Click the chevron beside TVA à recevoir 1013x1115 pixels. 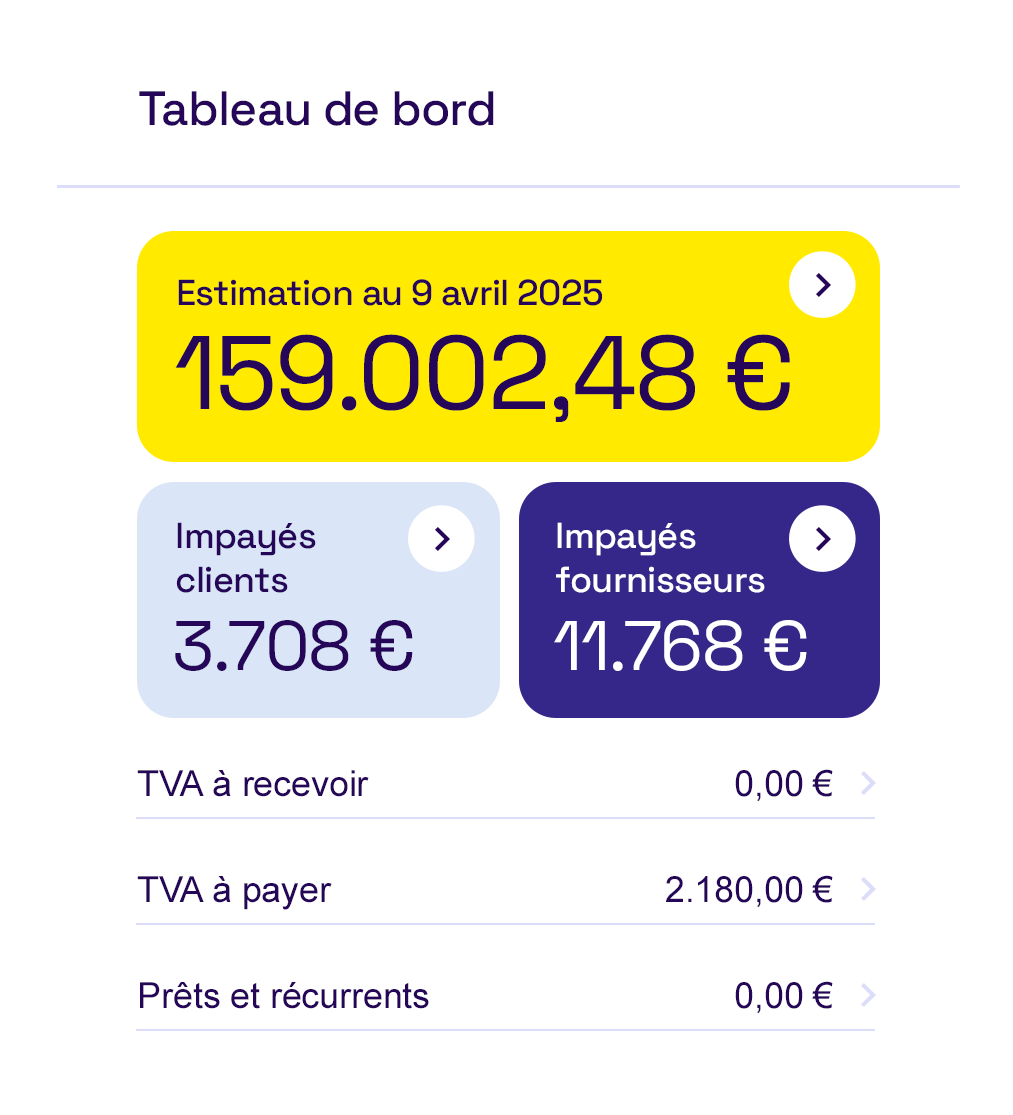pos(868,785)
